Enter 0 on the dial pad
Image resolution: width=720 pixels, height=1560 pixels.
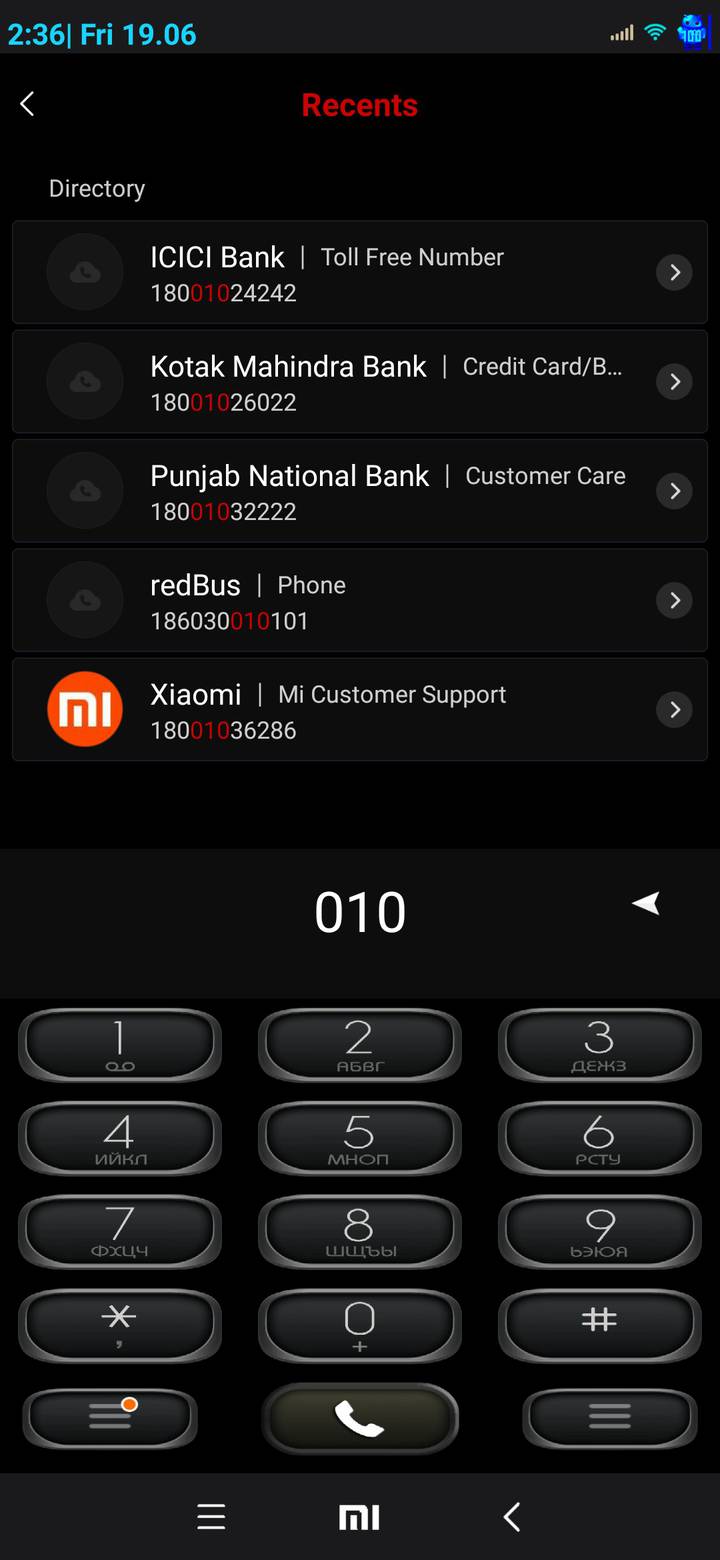pos(360,1325)
